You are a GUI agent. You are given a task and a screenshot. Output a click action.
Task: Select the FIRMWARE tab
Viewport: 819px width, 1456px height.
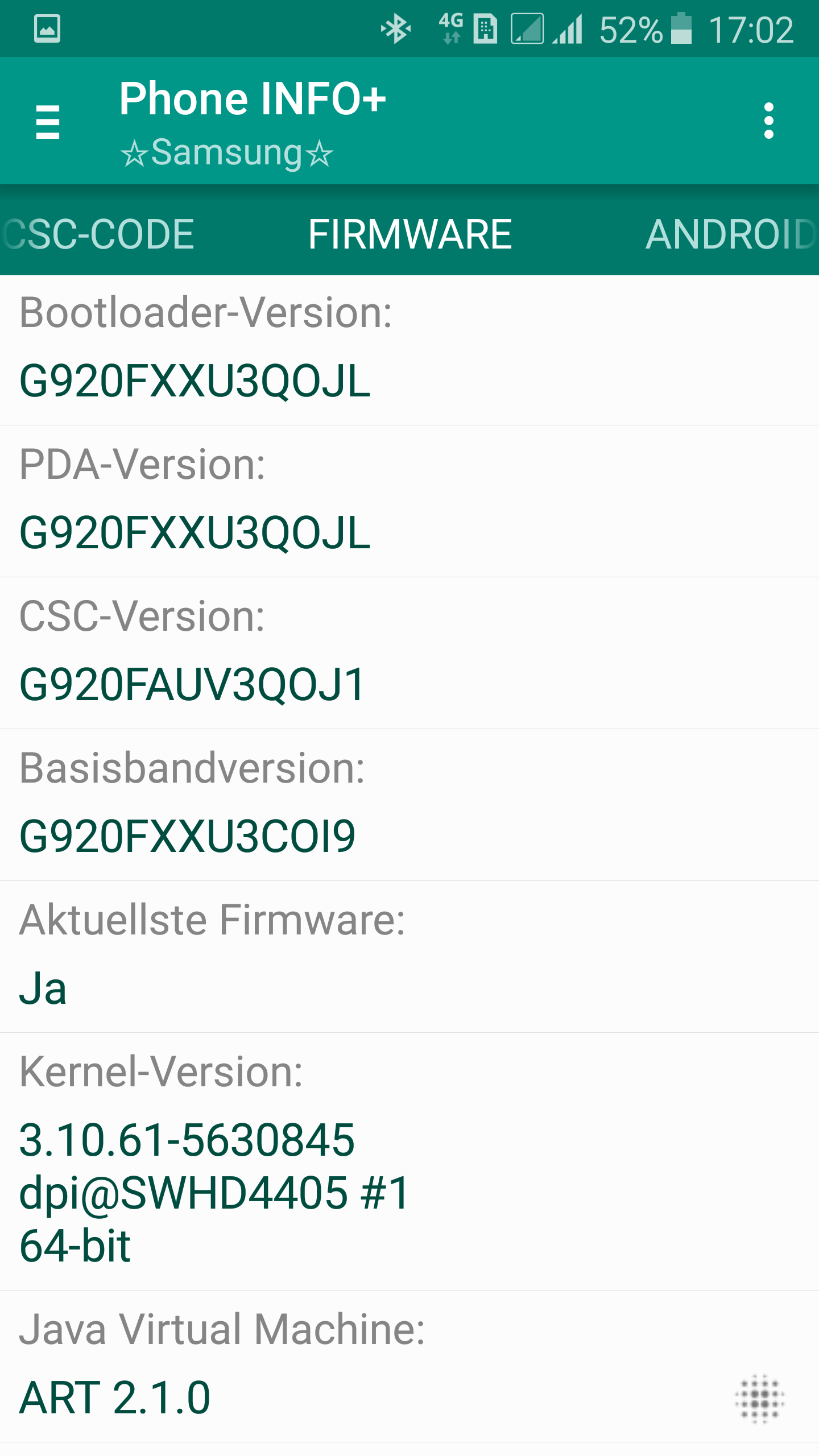(410, 234)
